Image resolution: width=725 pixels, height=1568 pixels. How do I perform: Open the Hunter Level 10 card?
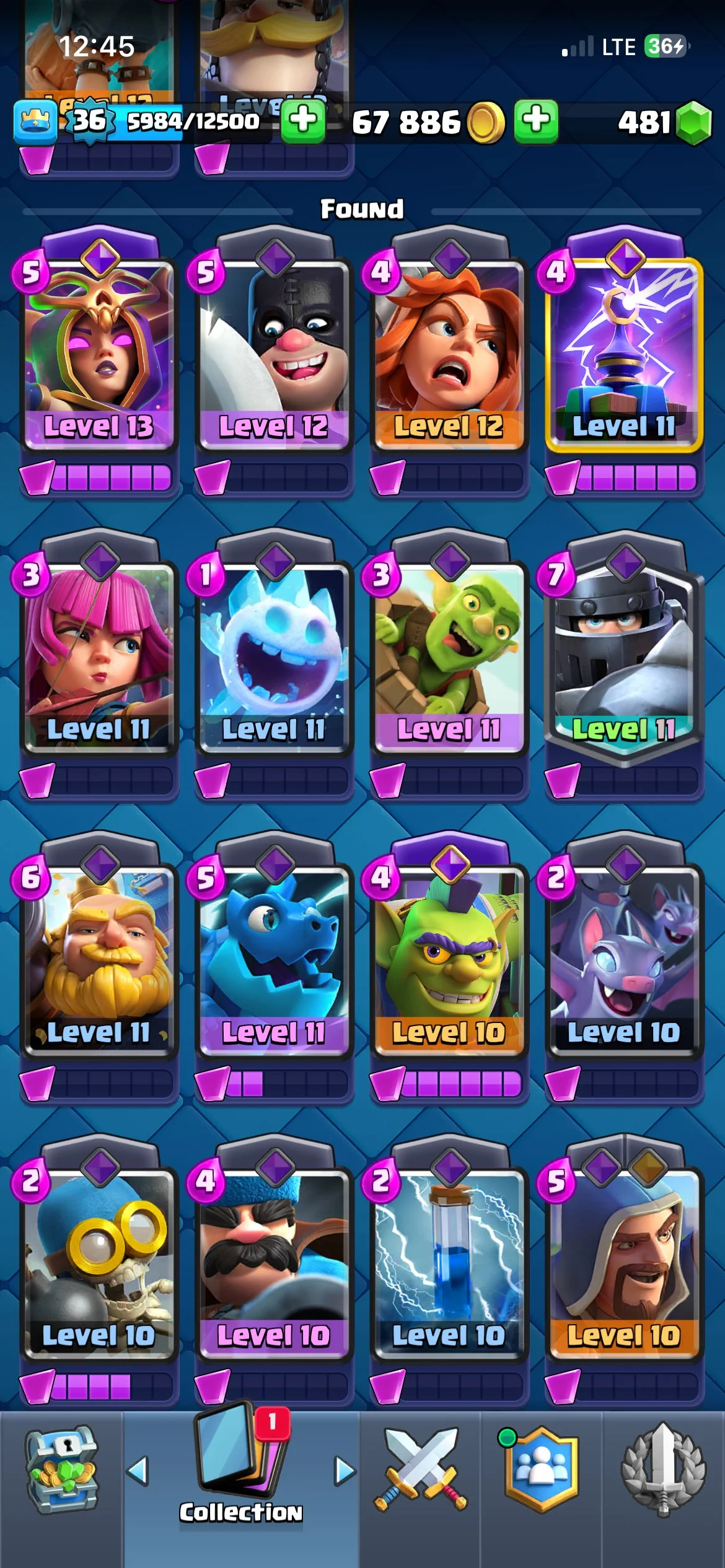pyautogui.click(x=274, y=1263)
